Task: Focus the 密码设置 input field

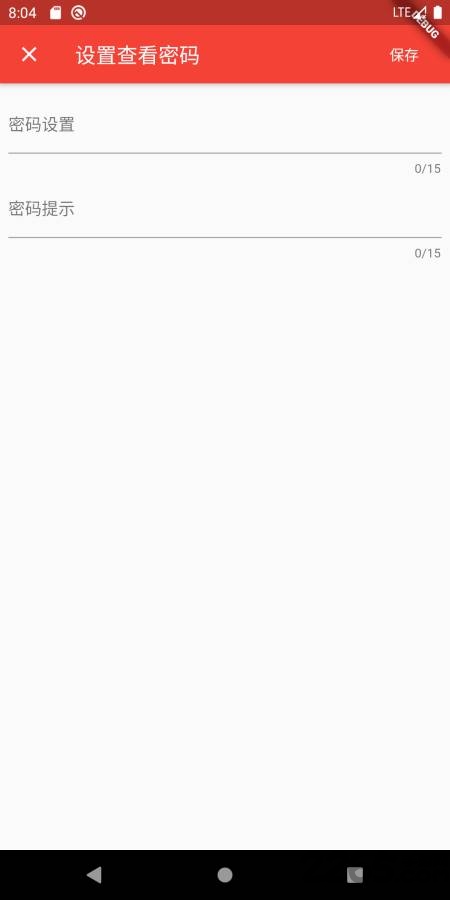Action: point(225,126)
